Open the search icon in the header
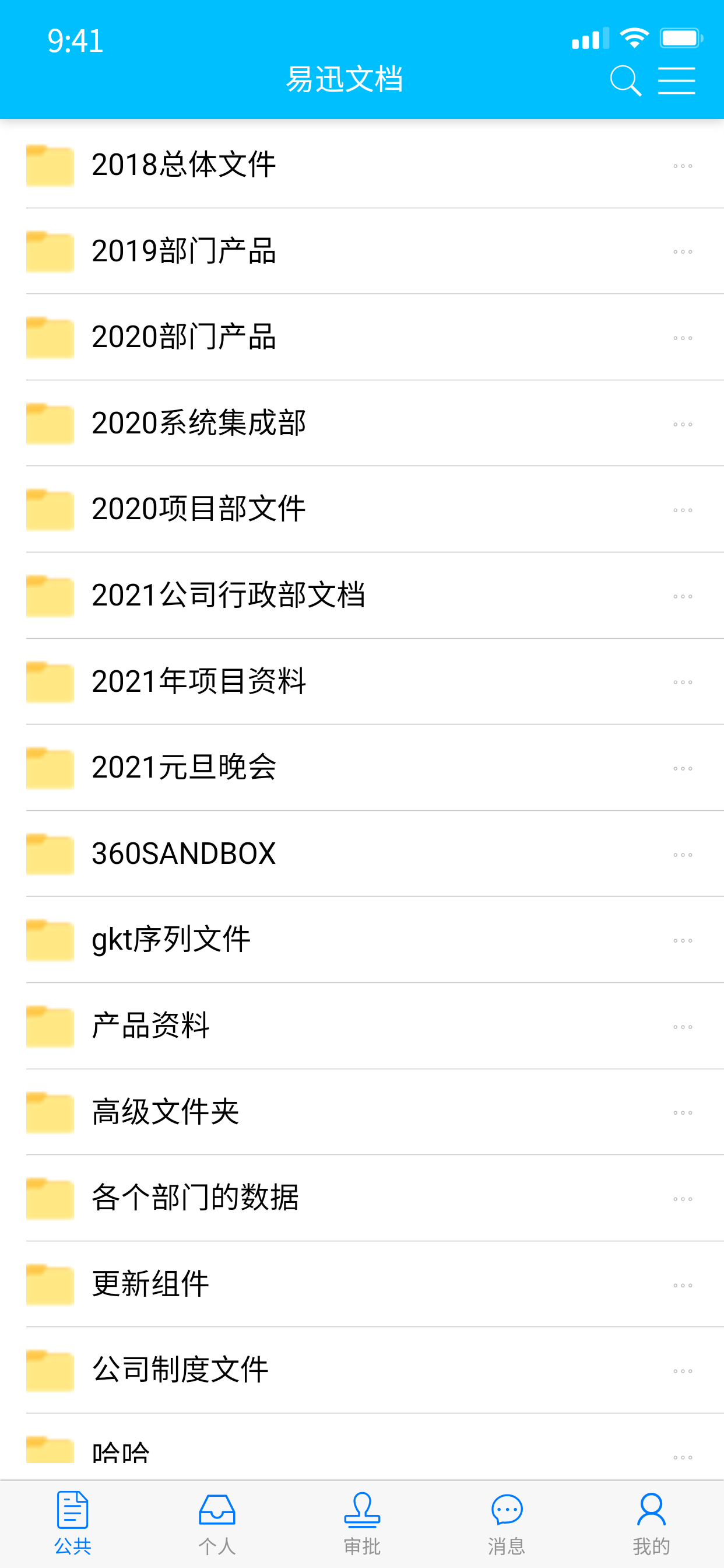Viewport: 724px width, 1568px height. [x=625, y=80]
